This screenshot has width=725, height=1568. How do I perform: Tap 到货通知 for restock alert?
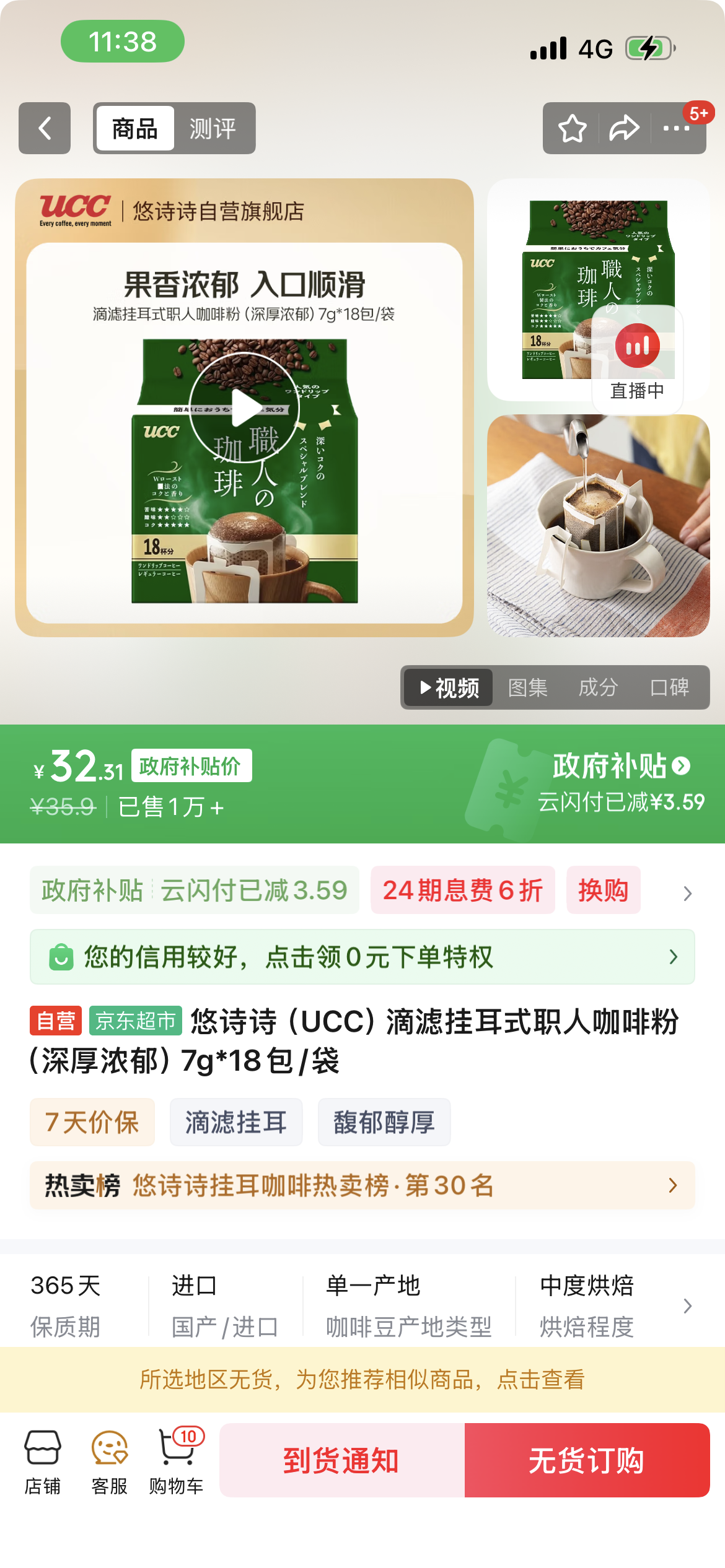click(341, 1460)
